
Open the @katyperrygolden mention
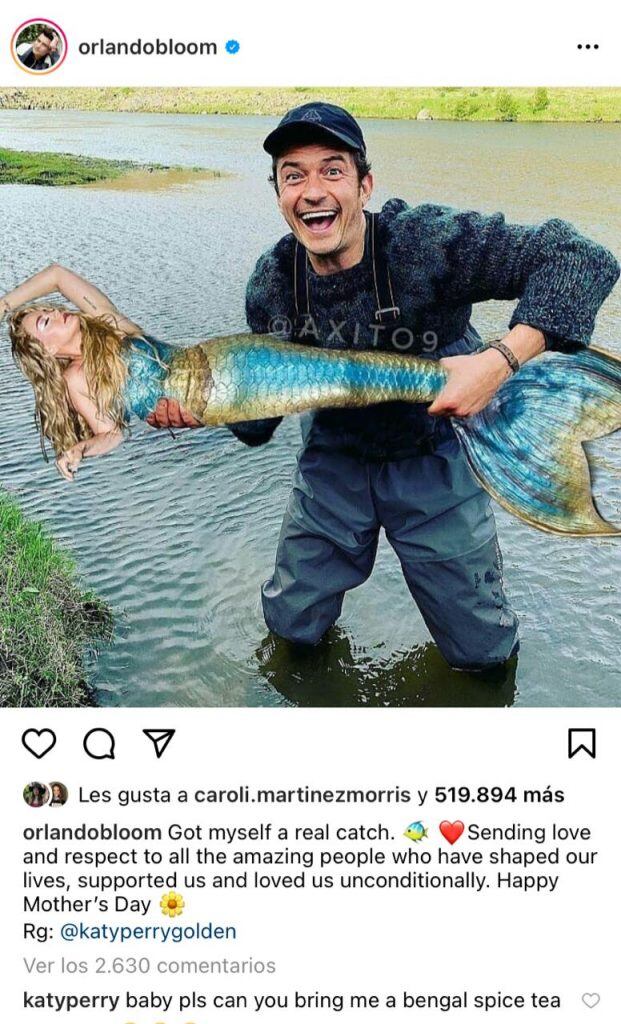(148, 931)
